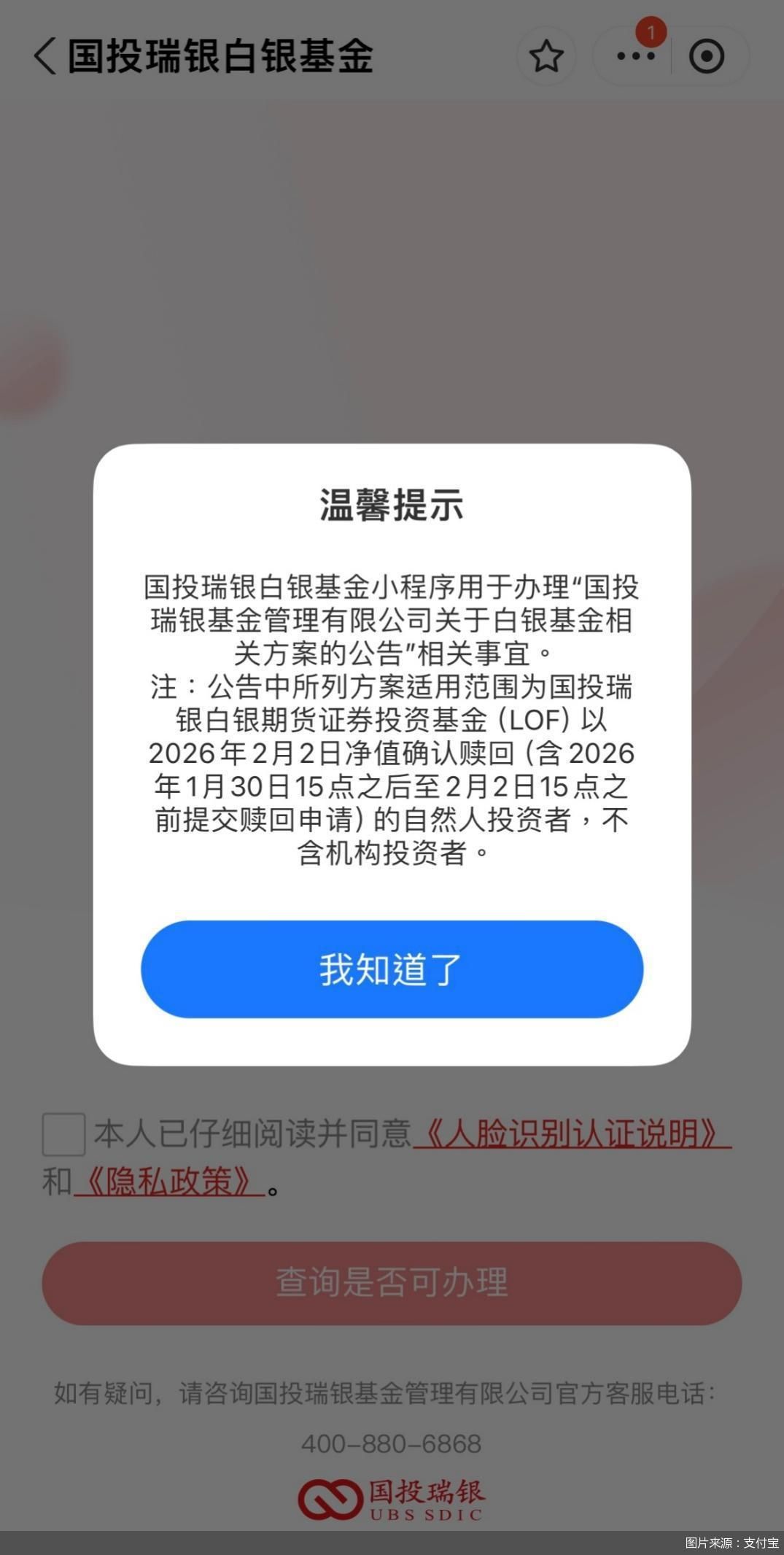Screen dimensions: 784x1555
Task: Open the more options (...) menu
Action: pyautogui.click(x=635, y=55)
